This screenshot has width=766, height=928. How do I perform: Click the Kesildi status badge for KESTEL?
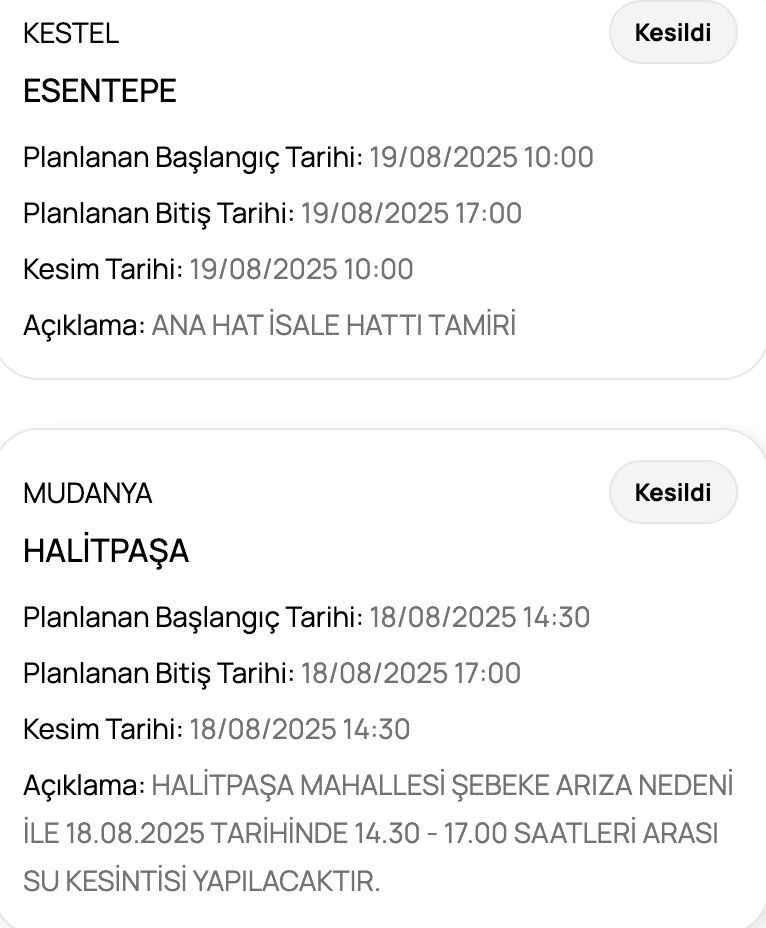673,33
